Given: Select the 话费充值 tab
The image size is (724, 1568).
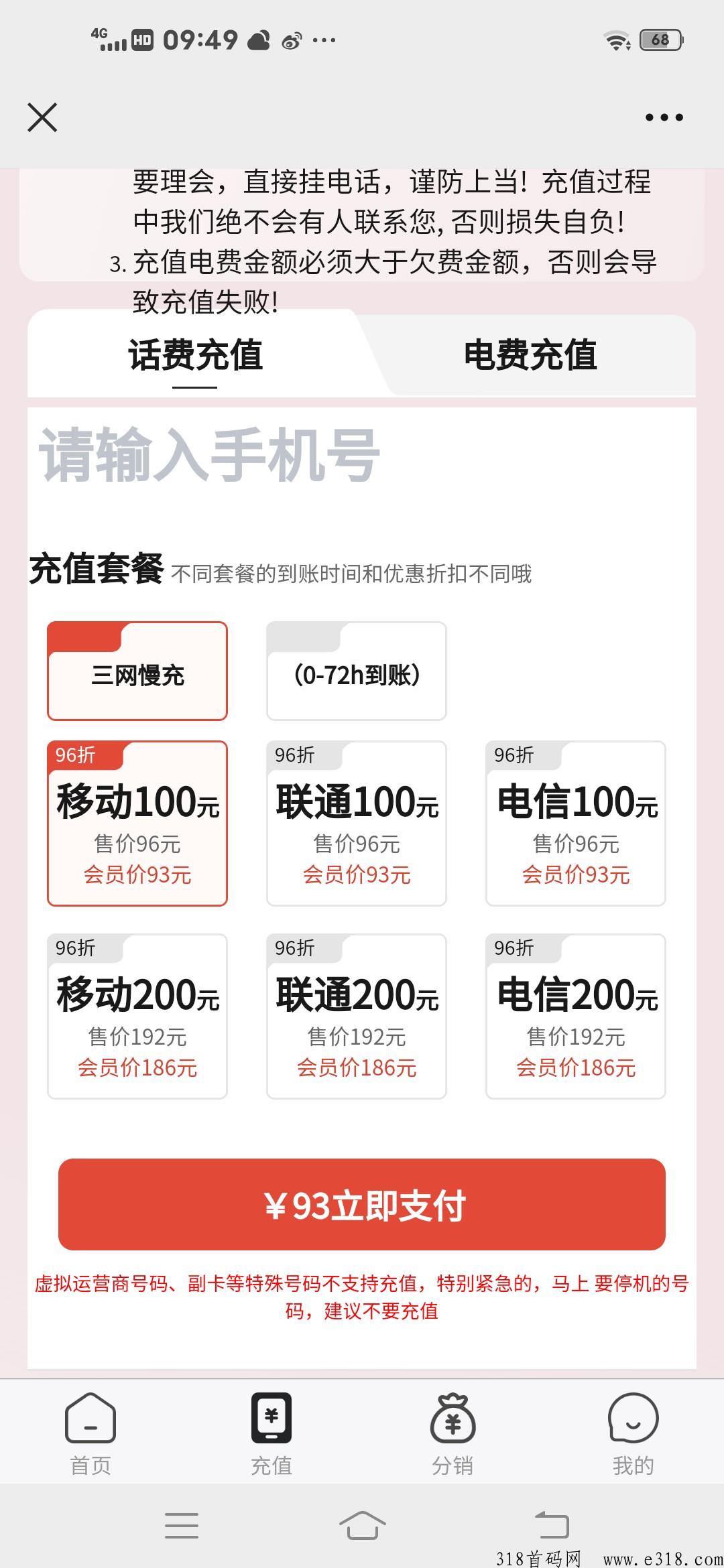Looking at the screenshot, I should pos(195,355).
